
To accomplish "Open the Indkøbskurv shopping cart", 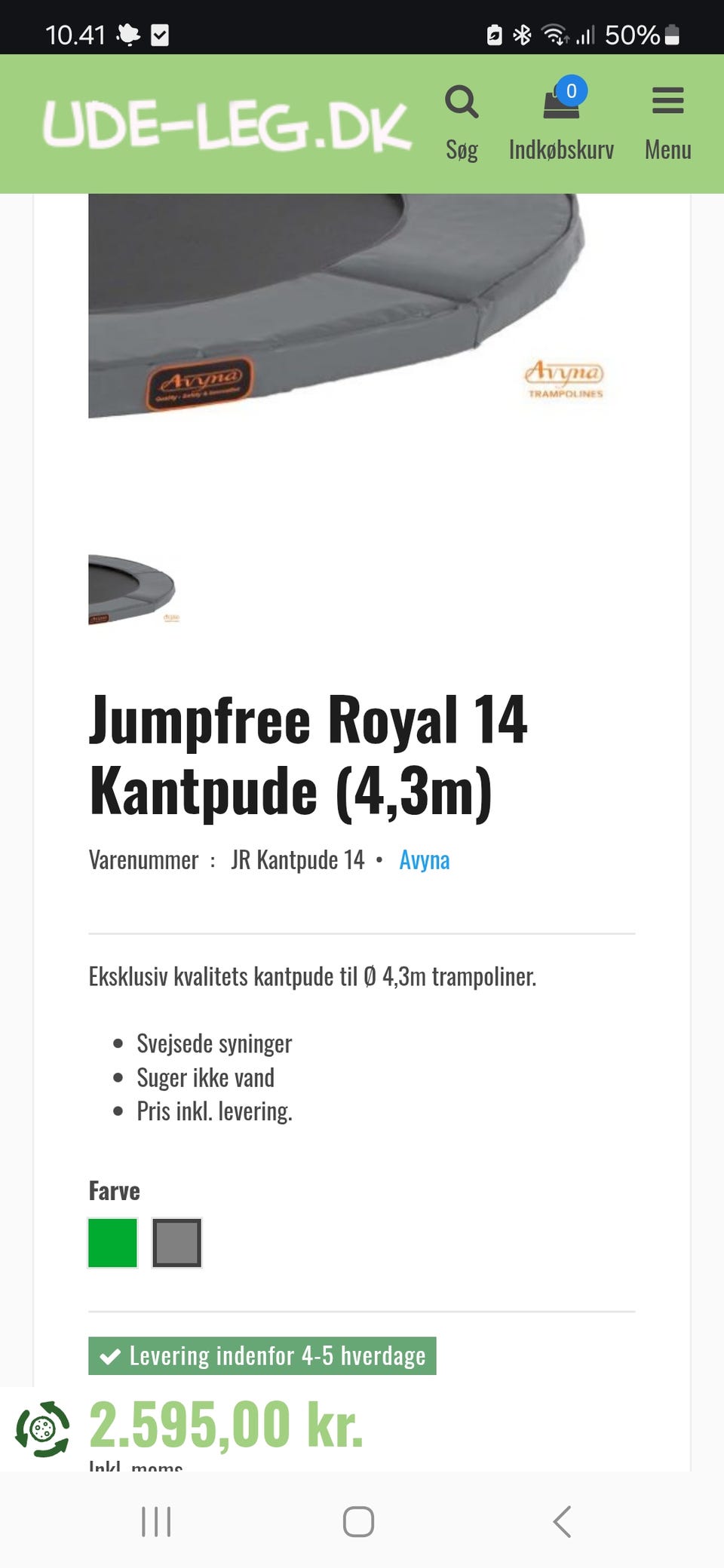I will point(561,122).
